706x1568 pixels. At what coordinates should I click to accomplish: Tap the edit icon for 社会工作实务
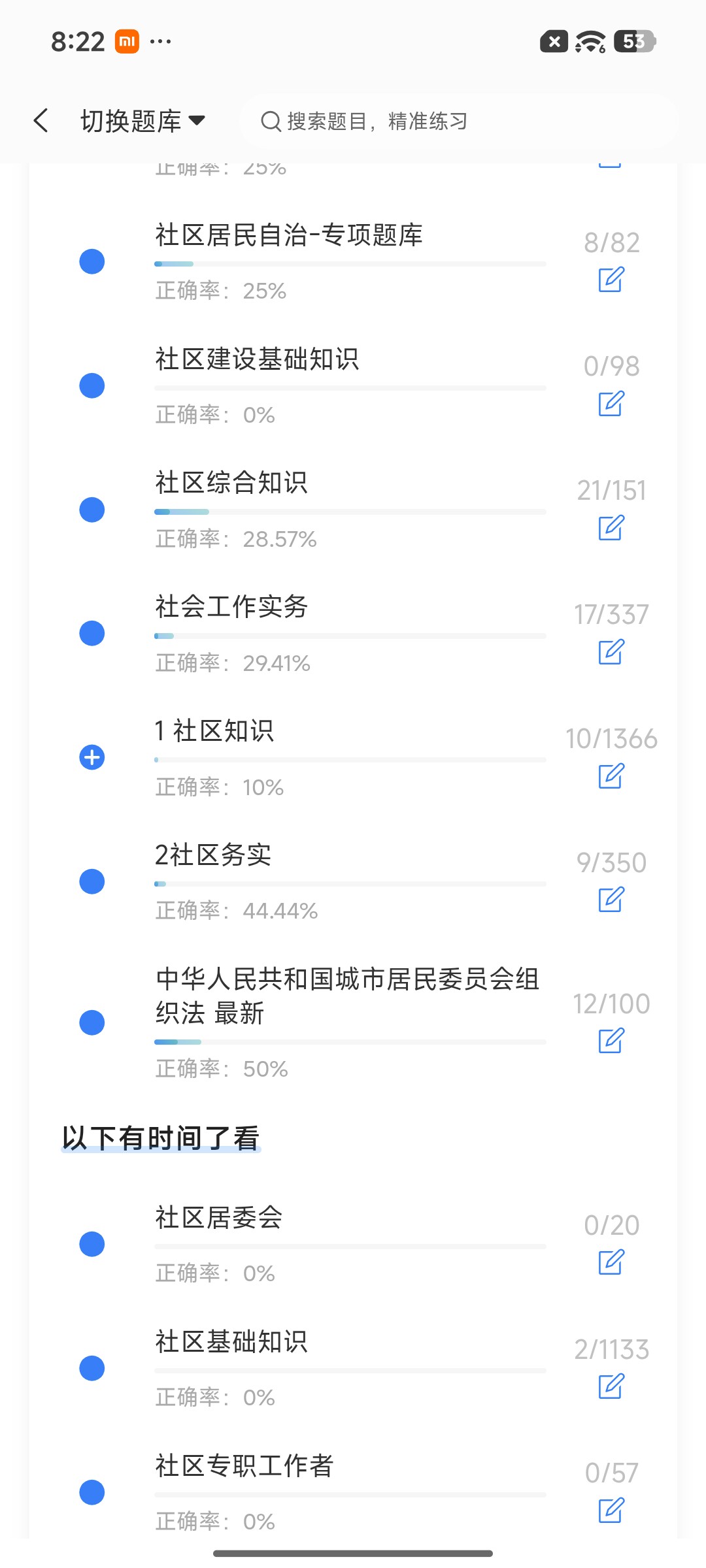(x=611, y=651)
